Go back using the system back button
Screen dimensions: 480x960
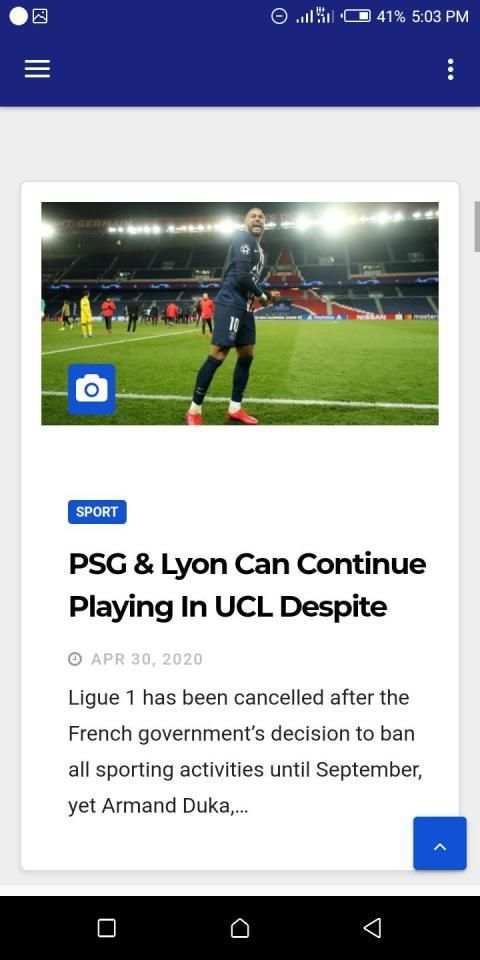tap(372, 928)
